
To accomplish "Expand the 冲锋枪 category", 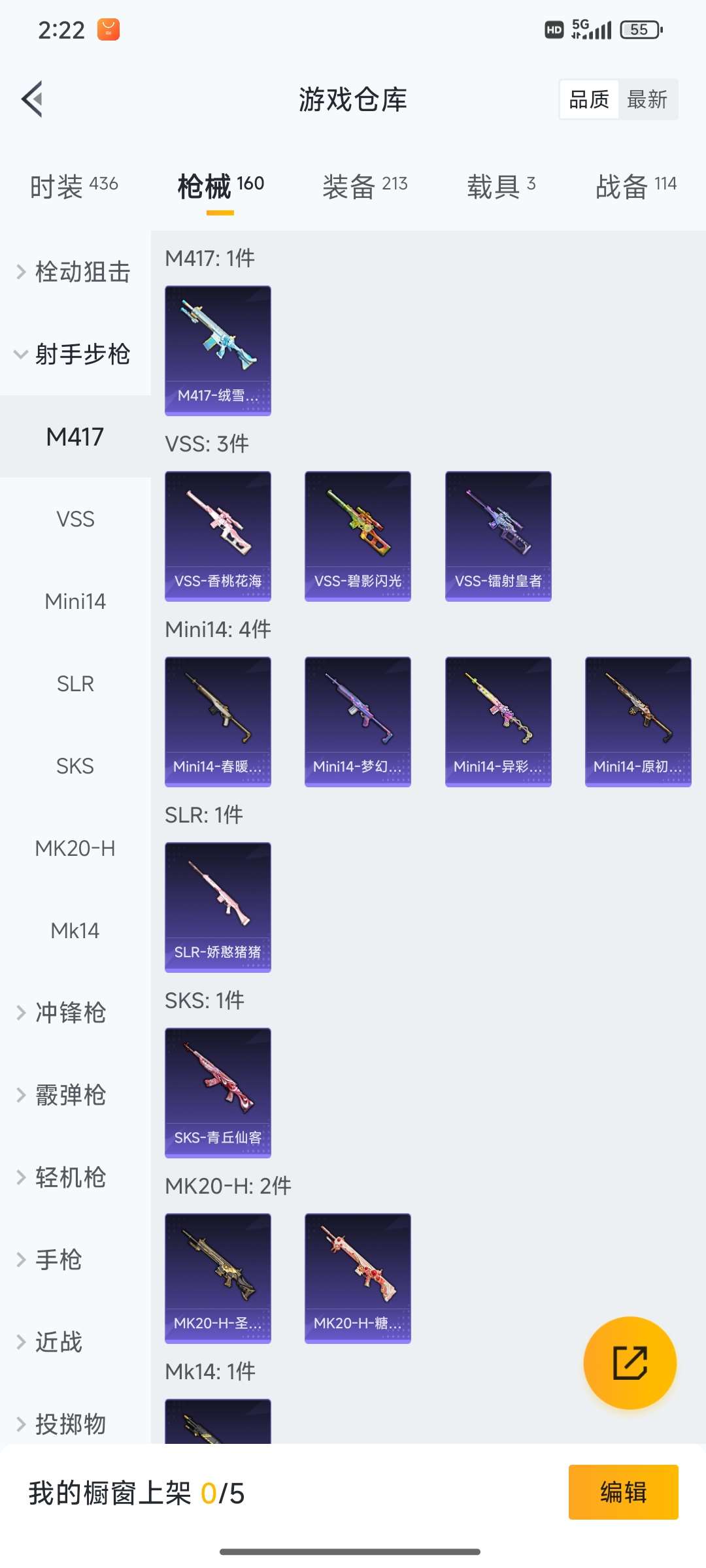I will pyautogui.click(x=71, y=1013).
